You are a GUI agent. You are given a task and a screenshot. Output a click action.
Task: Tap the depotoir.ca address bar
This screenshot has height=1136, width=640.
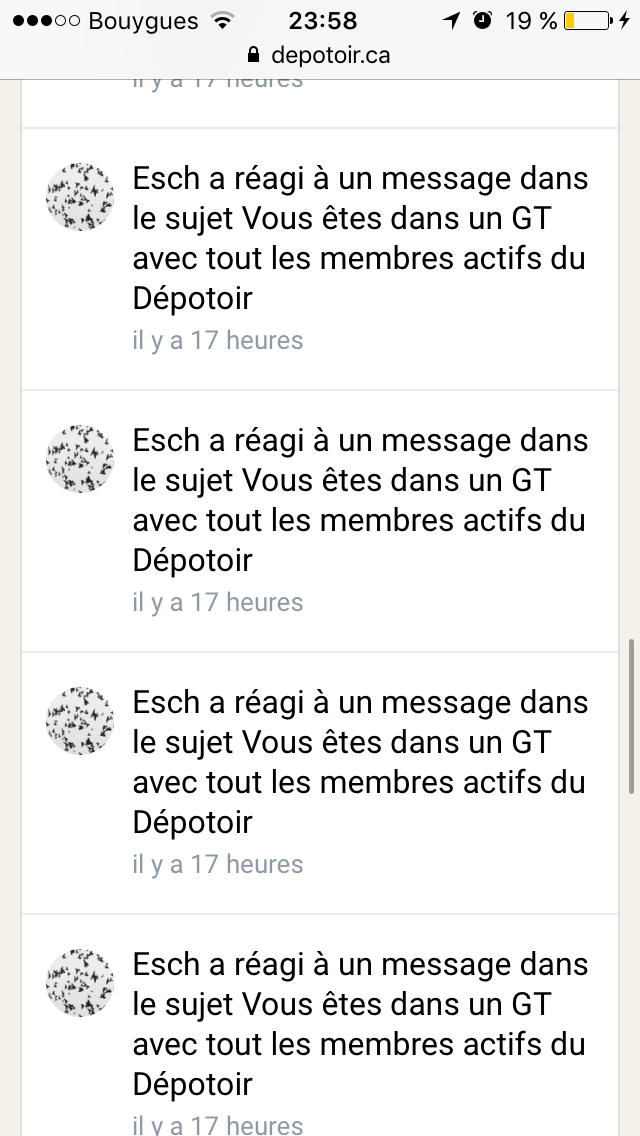(320, 55)
